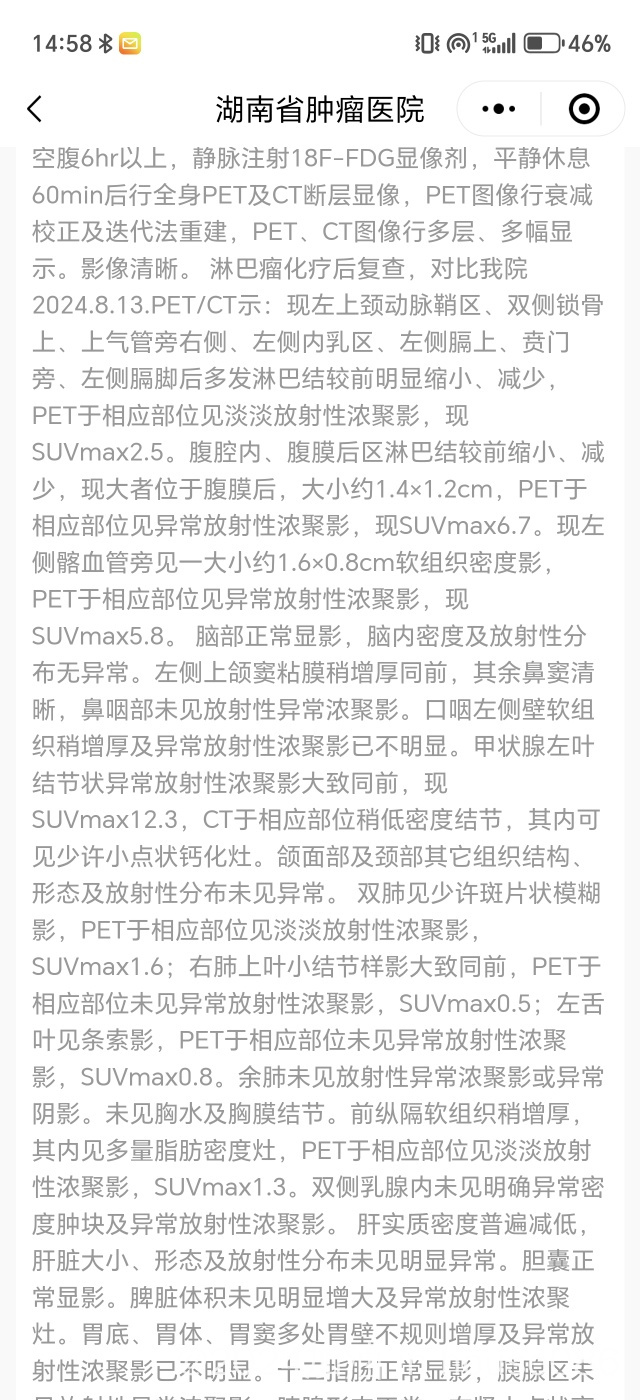The width and height of the screenshot is (640, 1400).
Task: Go back from the 湖南省肿瘤医院 page
Action: point(35,109)
